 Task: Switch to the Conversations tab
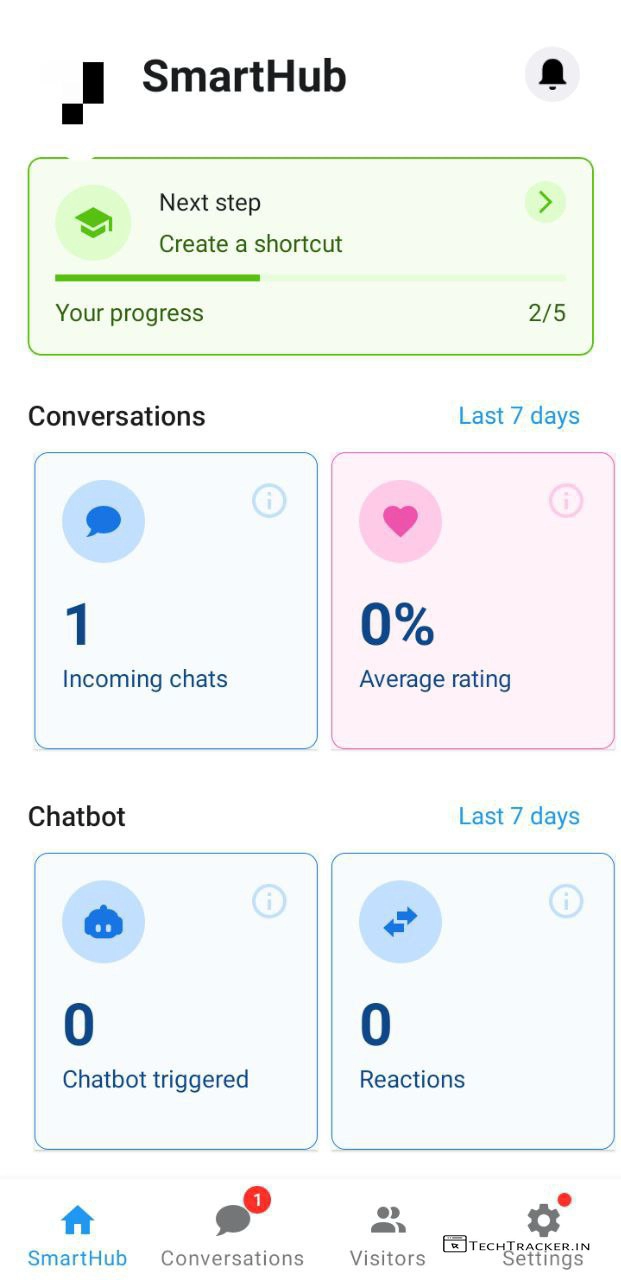click(232, 1234)
